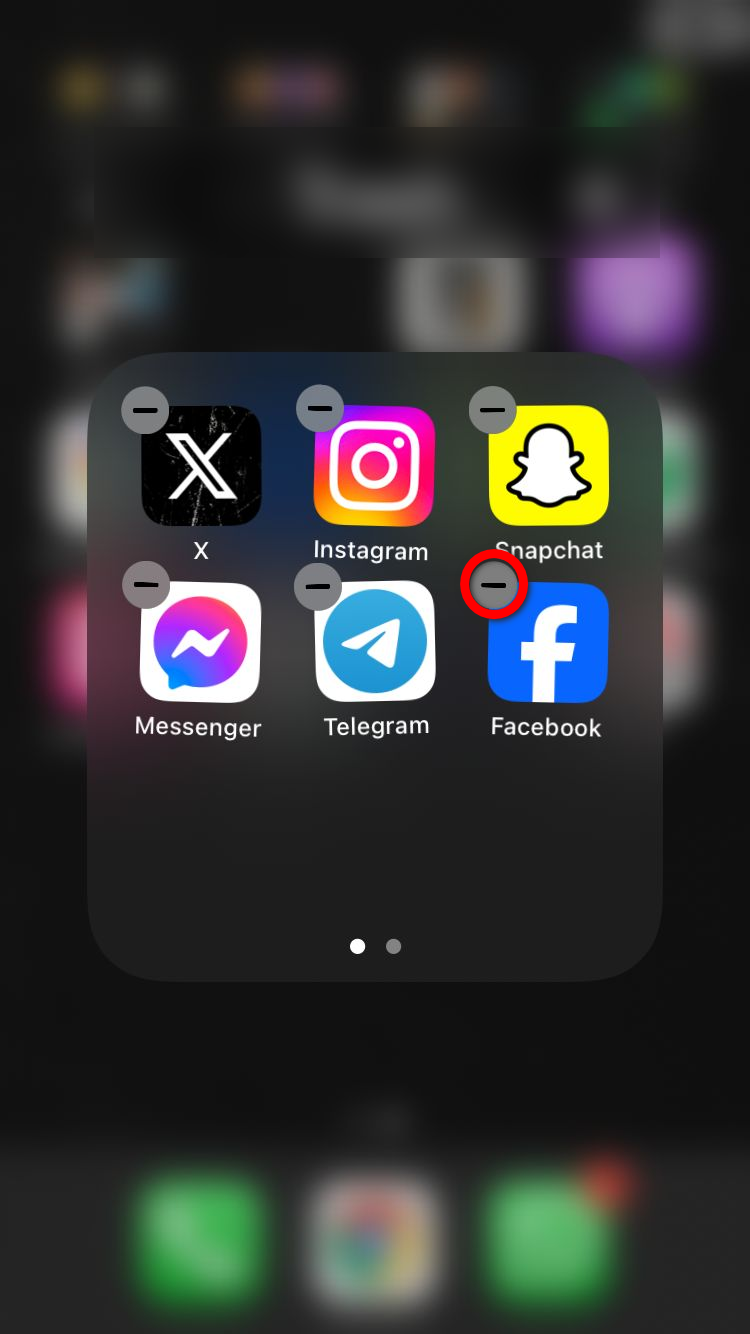
Task: Open the X app
Action: [201, 466]
